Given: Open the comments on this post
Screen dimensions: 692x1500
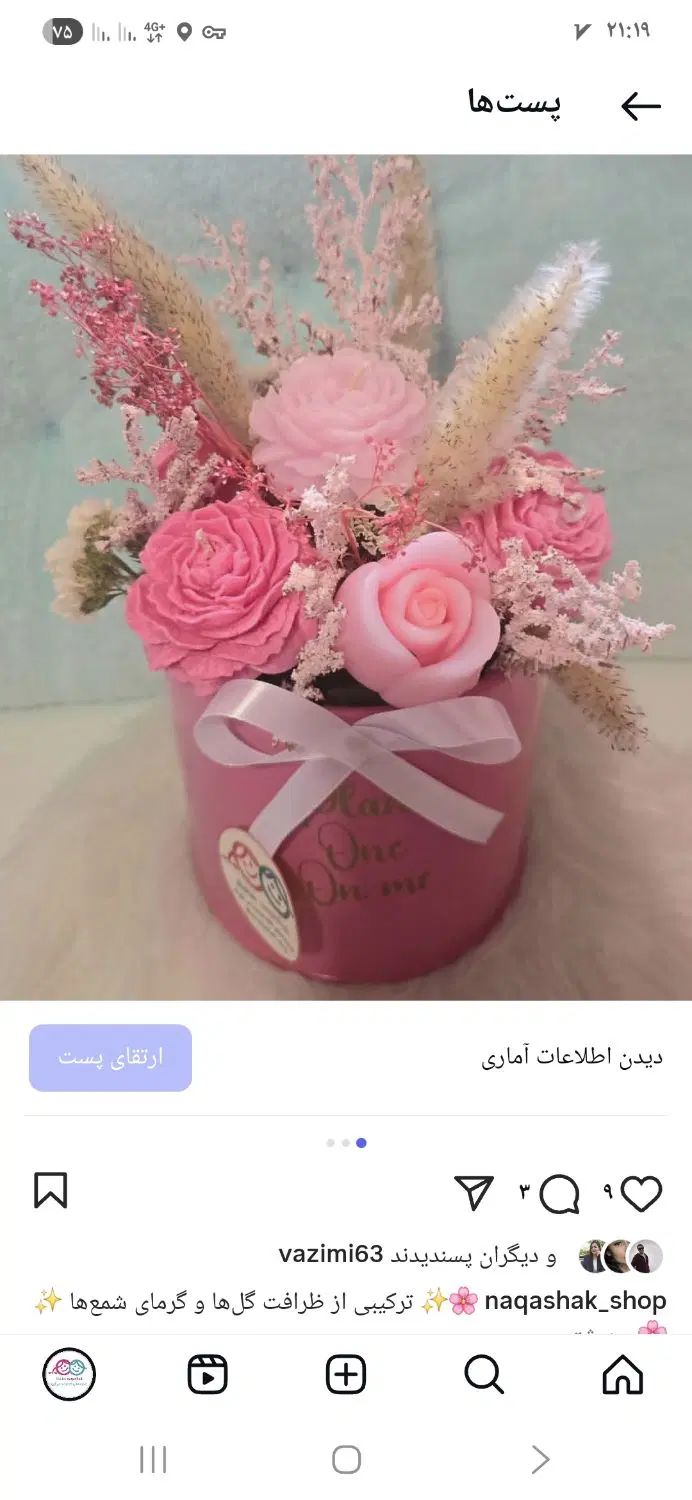Looking at the screenshot, I should point(559,1193).
